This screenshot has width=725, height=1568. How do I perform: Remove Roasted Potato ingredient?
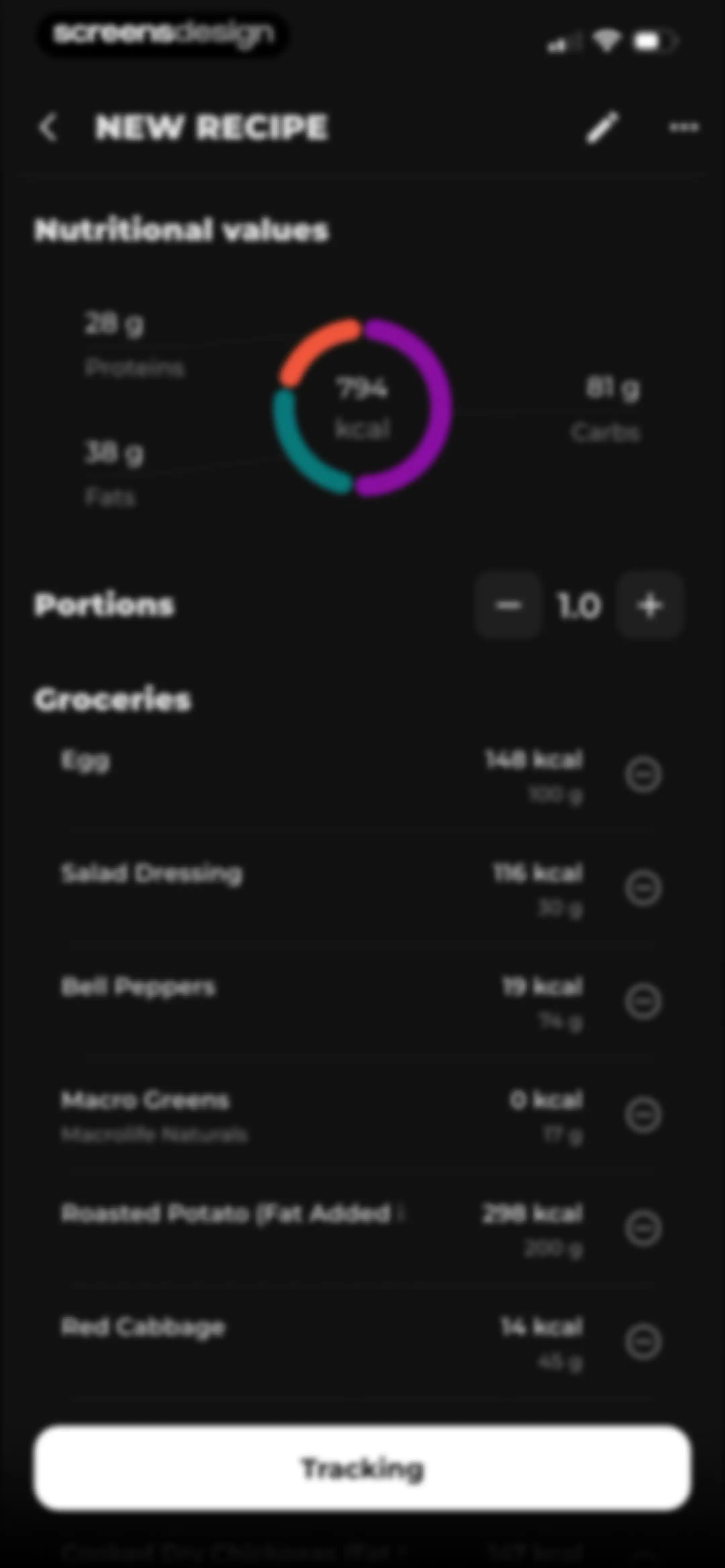pyautogui.click(x=643, y=1228)
